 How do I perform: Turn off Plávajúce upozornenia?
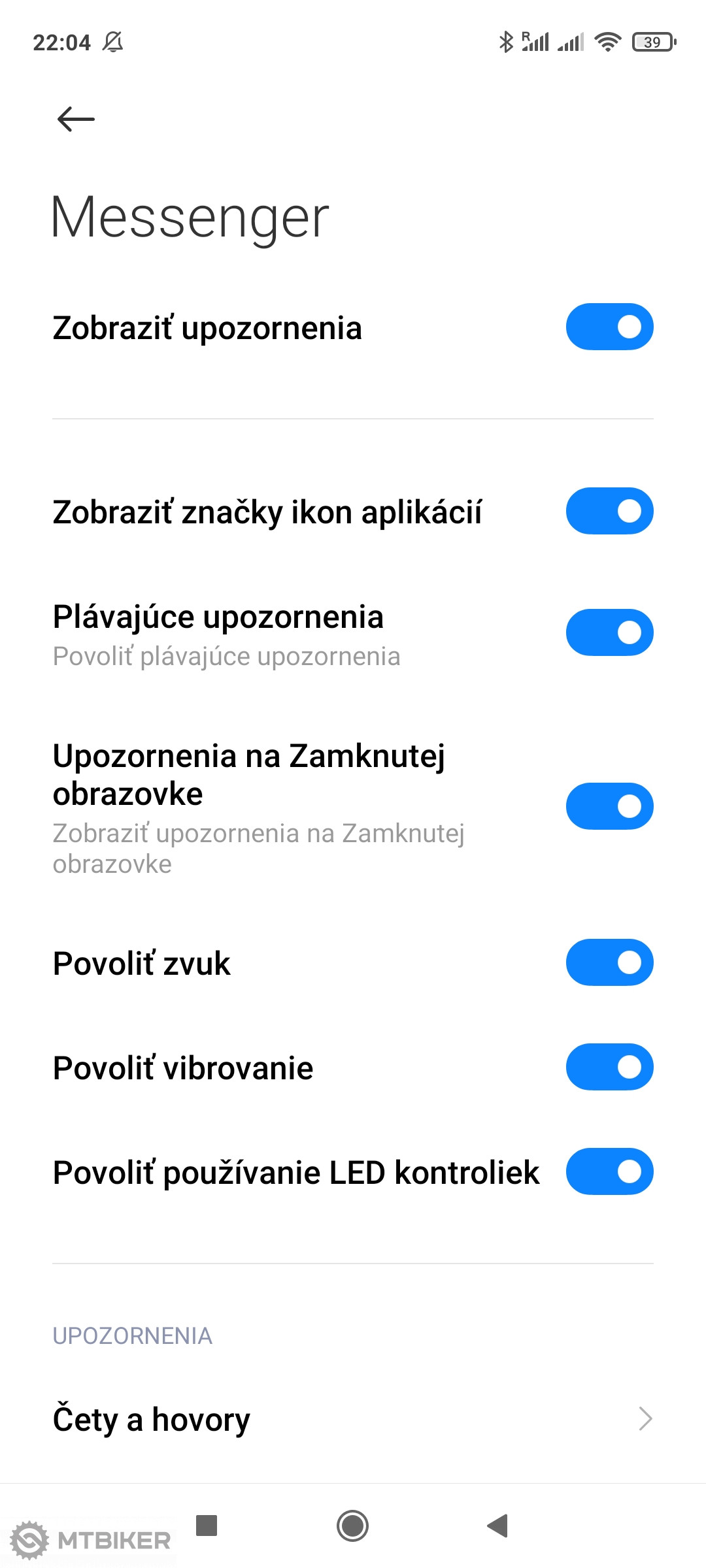click(609, 632)
